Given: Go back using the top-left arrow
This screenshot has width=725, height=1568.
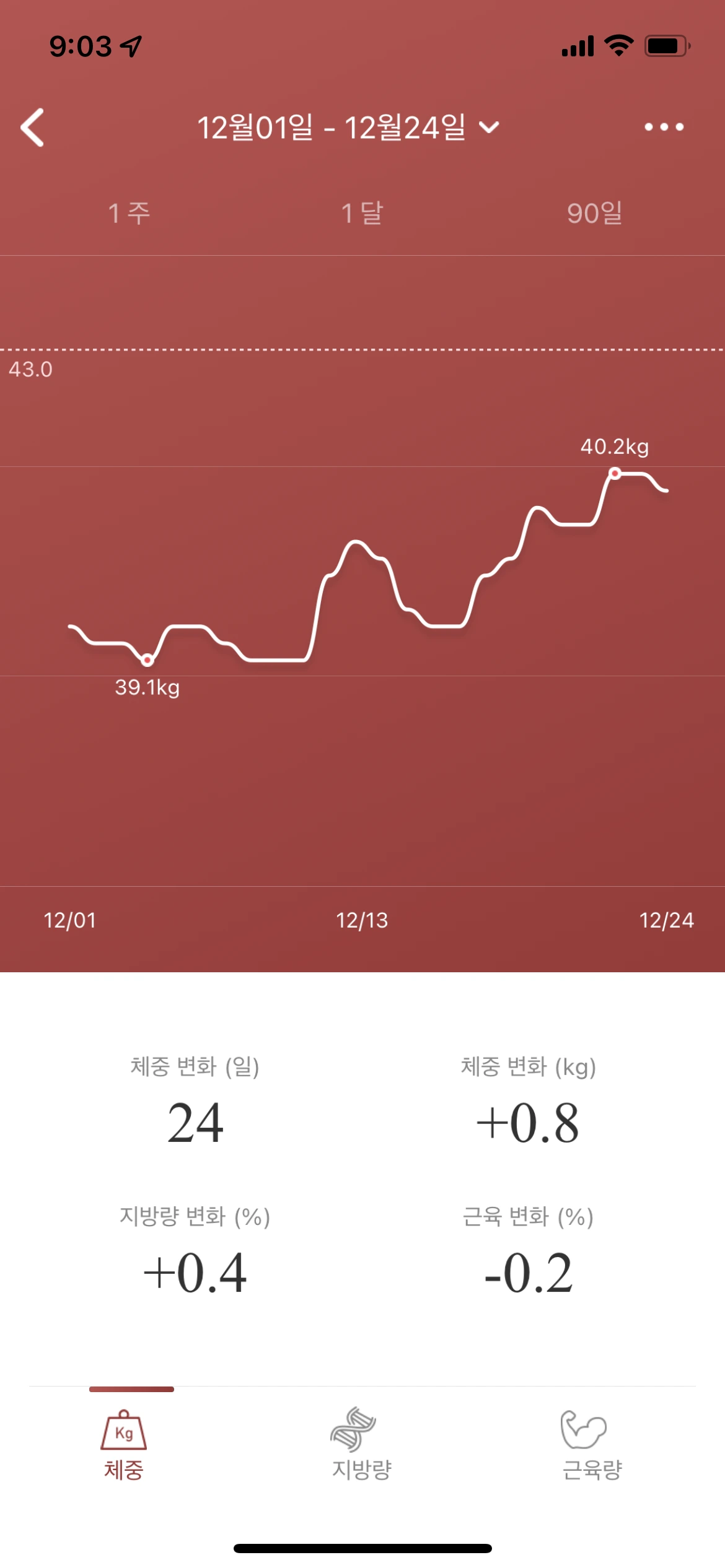Looking at the screenshot, I should point(32,128).
